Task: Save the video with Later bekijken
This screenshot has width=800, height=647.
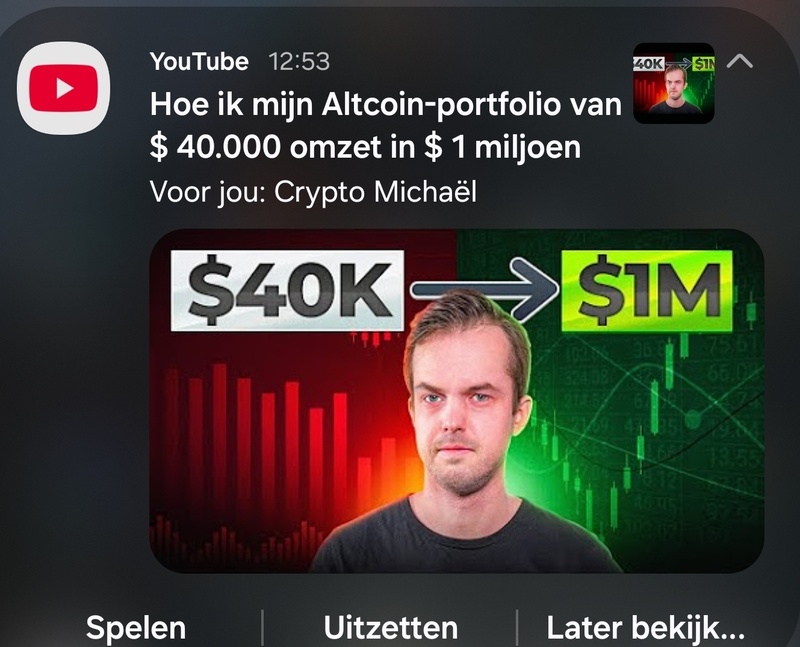Action: tap(645, 628)
